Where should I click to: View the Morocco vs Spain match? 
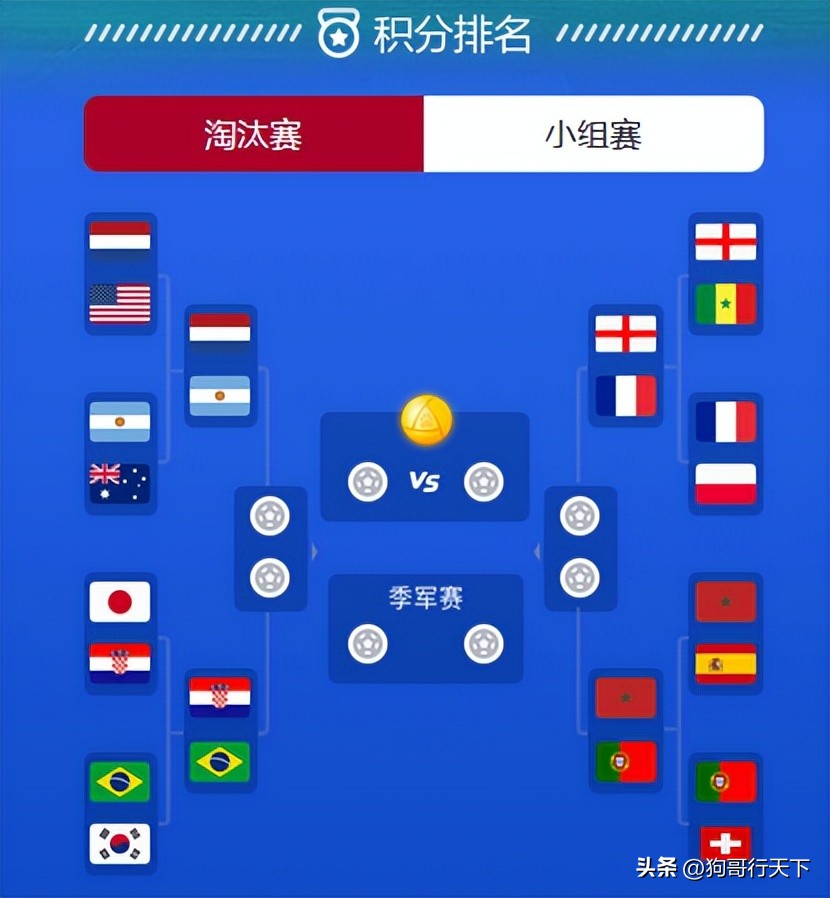coord(726,633)
